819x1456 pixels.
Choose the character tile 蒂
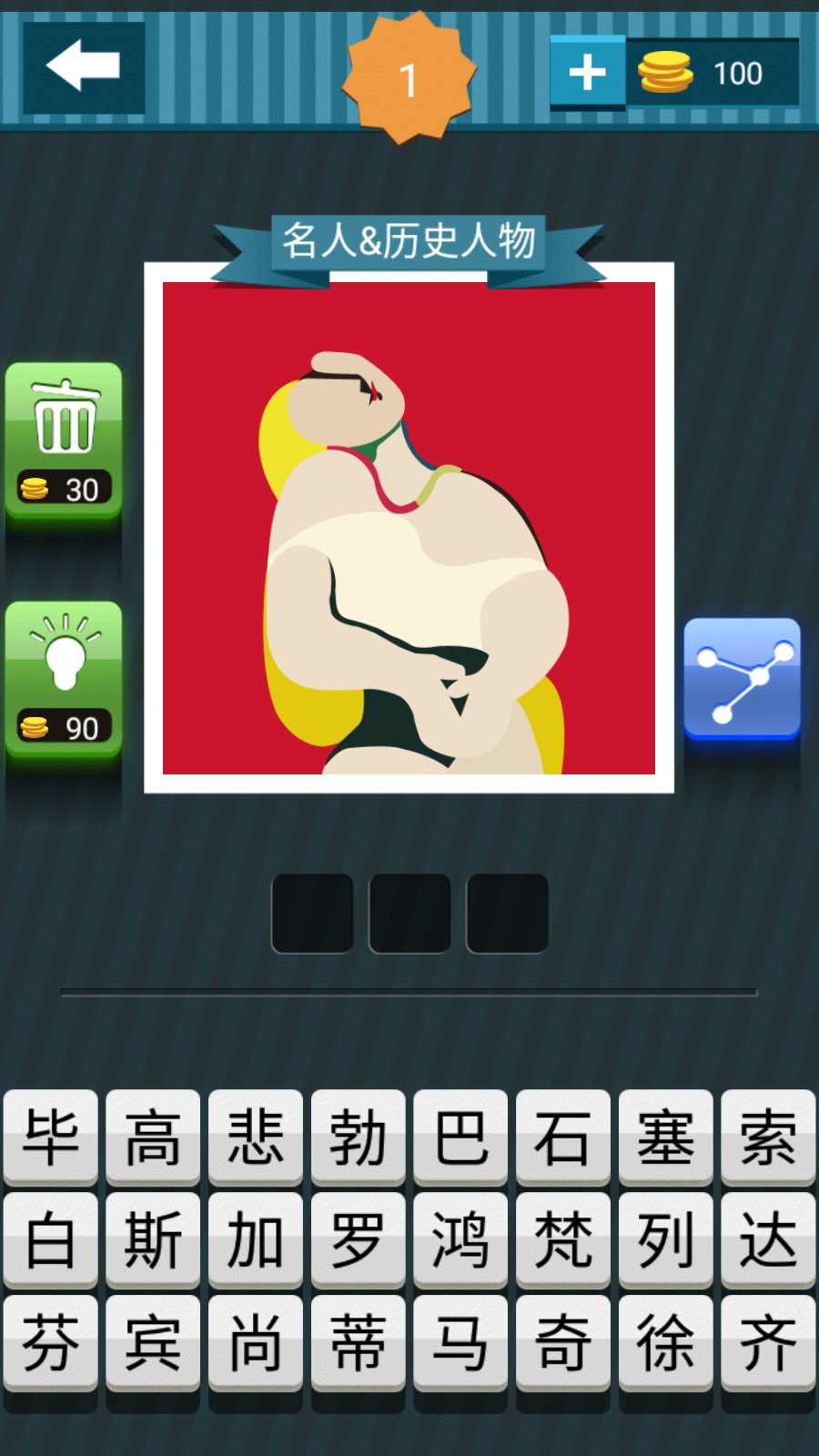358,1343
